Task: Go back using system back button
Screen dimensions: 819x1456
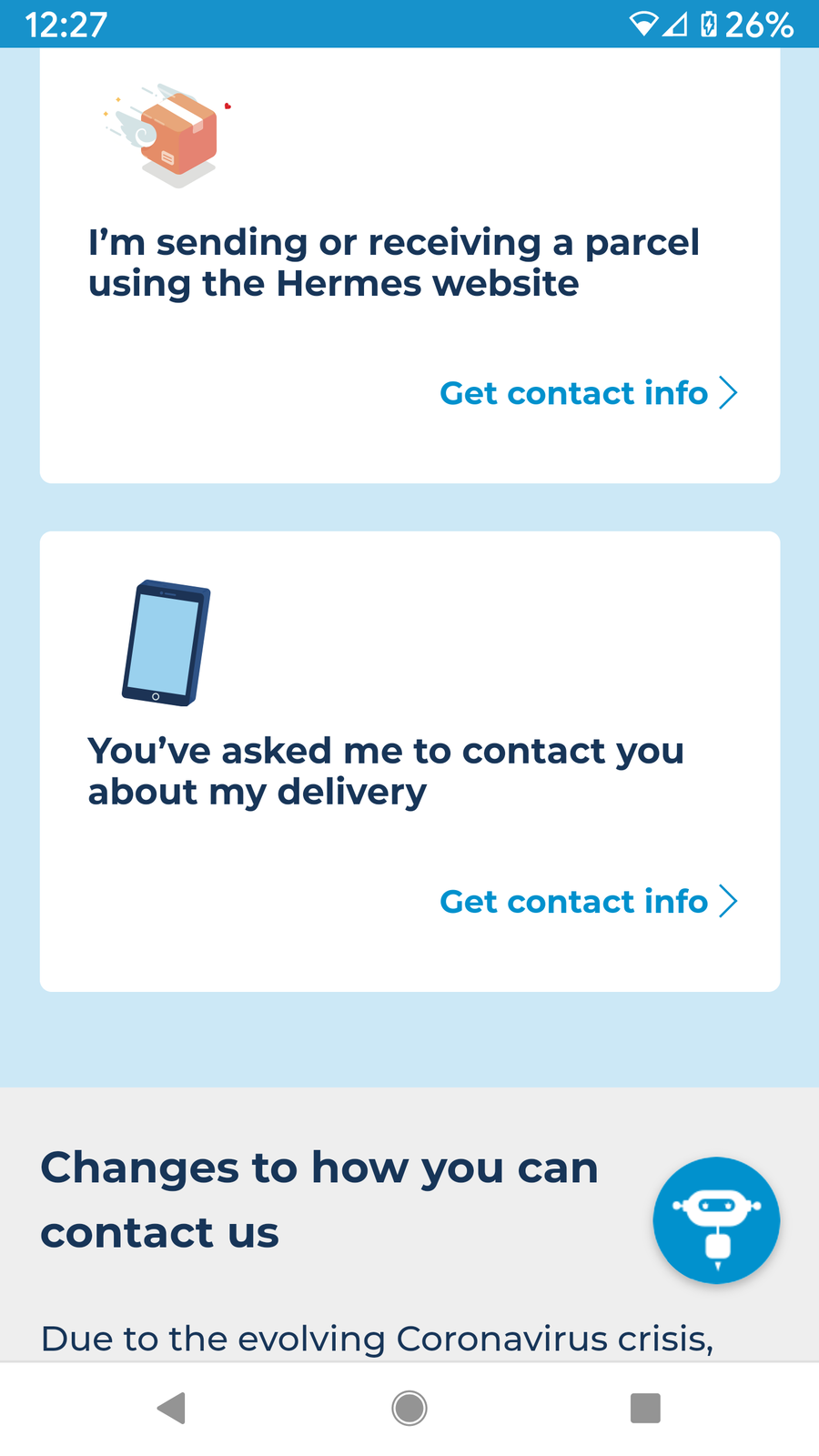Action: pyautogui.click(x=171, y=1408)
